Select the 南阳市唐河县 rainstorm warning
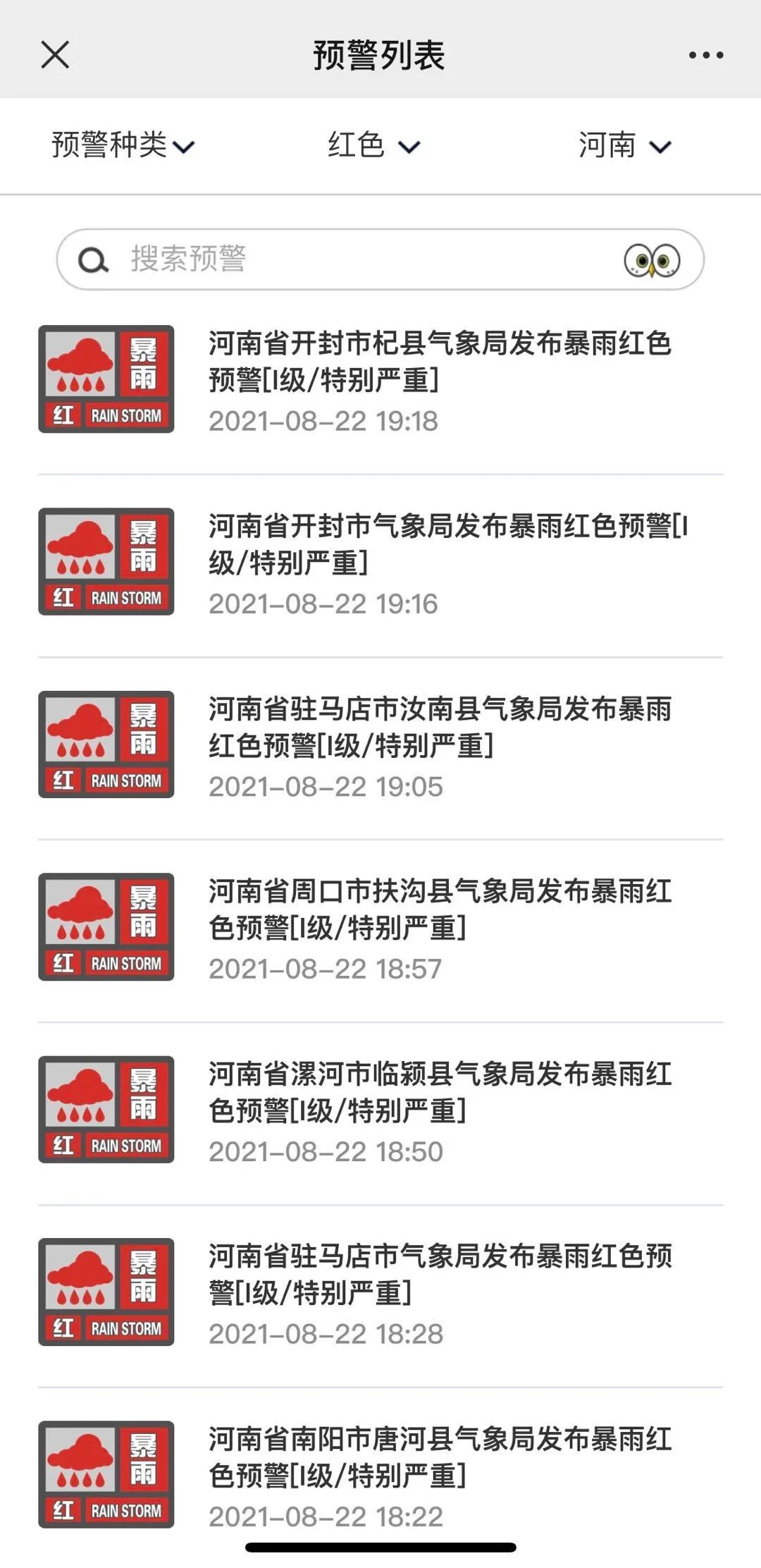 tap(440, 1476)
